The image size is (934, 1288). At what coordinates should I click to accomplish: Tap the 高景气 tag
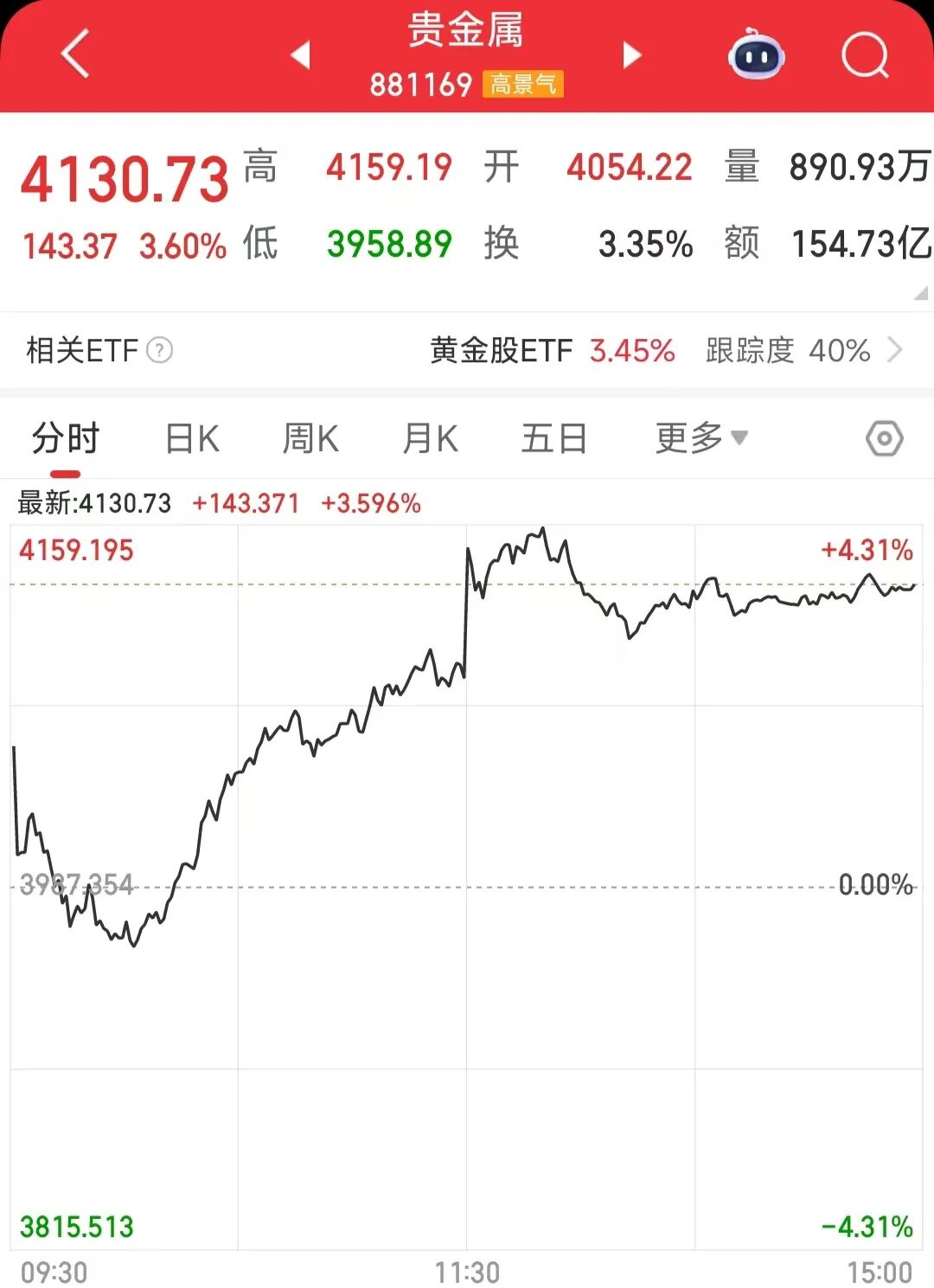point(522,85)
